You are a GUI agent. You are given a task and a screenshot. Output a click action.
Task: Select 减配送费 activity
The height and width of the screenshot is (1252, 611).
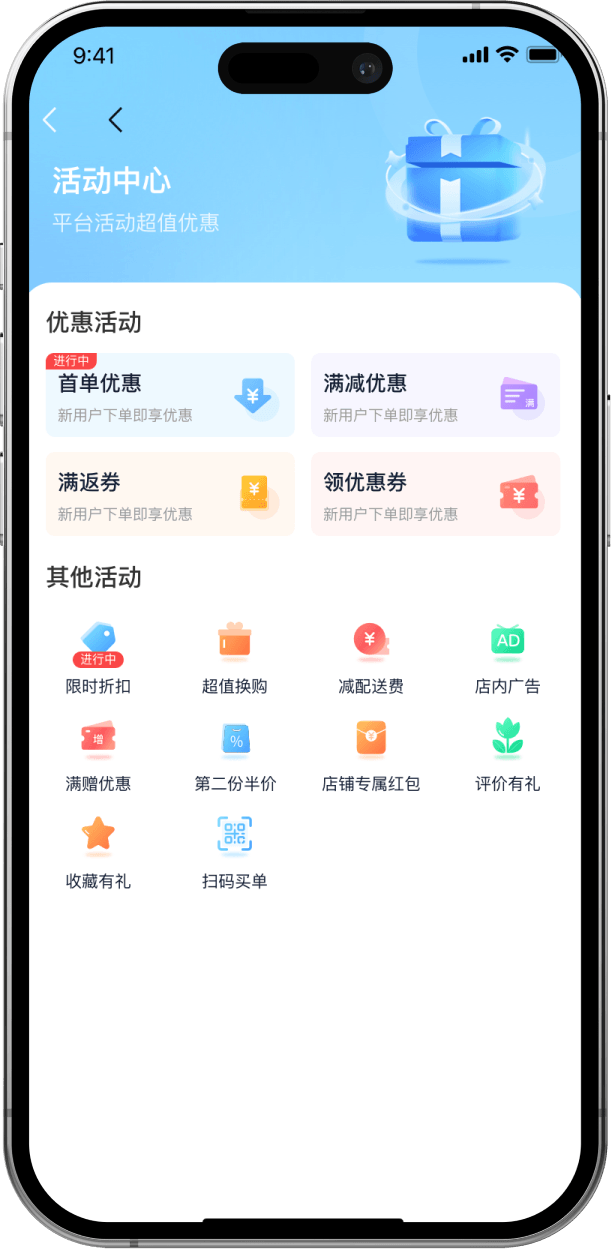coord(371,655)
